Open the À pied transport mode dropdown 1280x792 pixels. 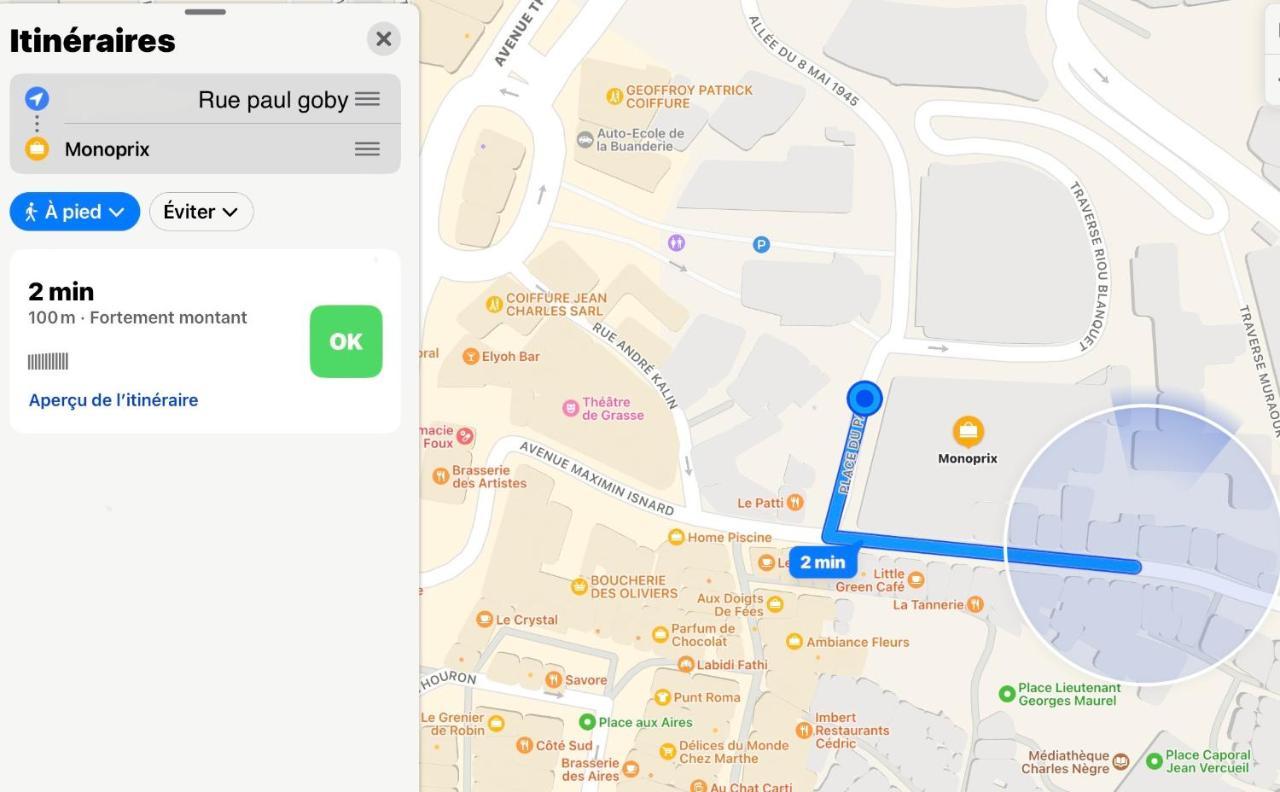coord(75,212)
